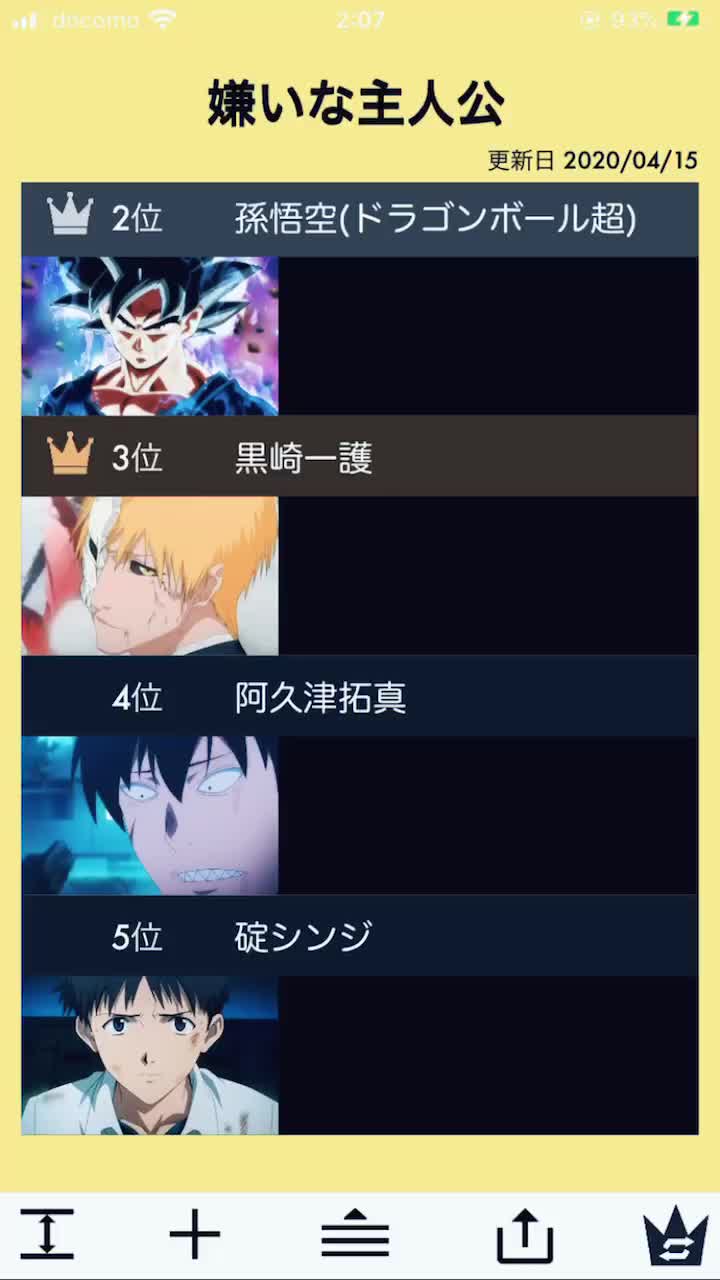Open the 黒崎一護 picture tile
Viewport: 720px width, 1280px height.
[x=150, y=576]
